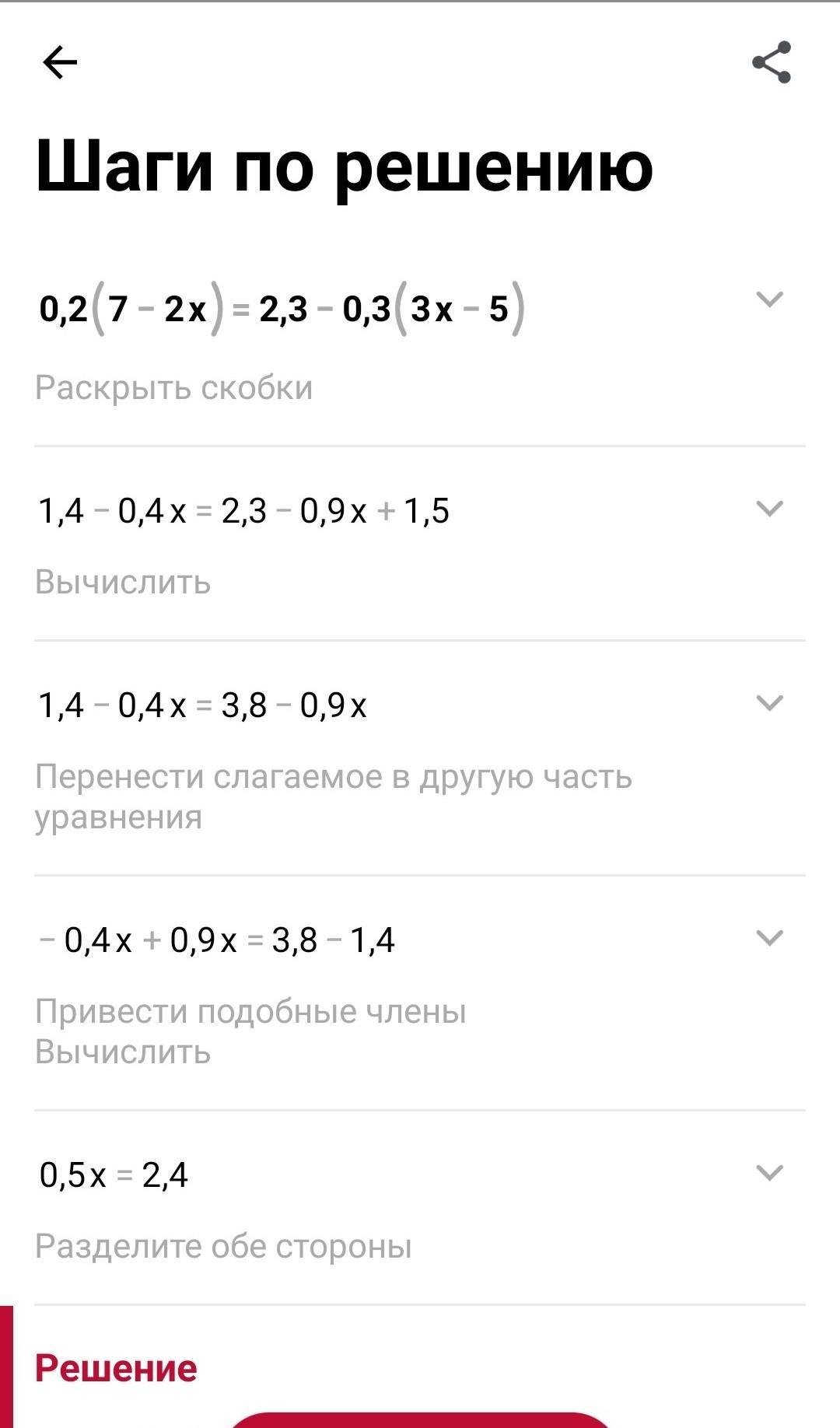This screenshot has width=840, height=1428.
Task: Expand the 'Привести подобные члены' step
Action: pyautogui.click(x=769, y=938)
